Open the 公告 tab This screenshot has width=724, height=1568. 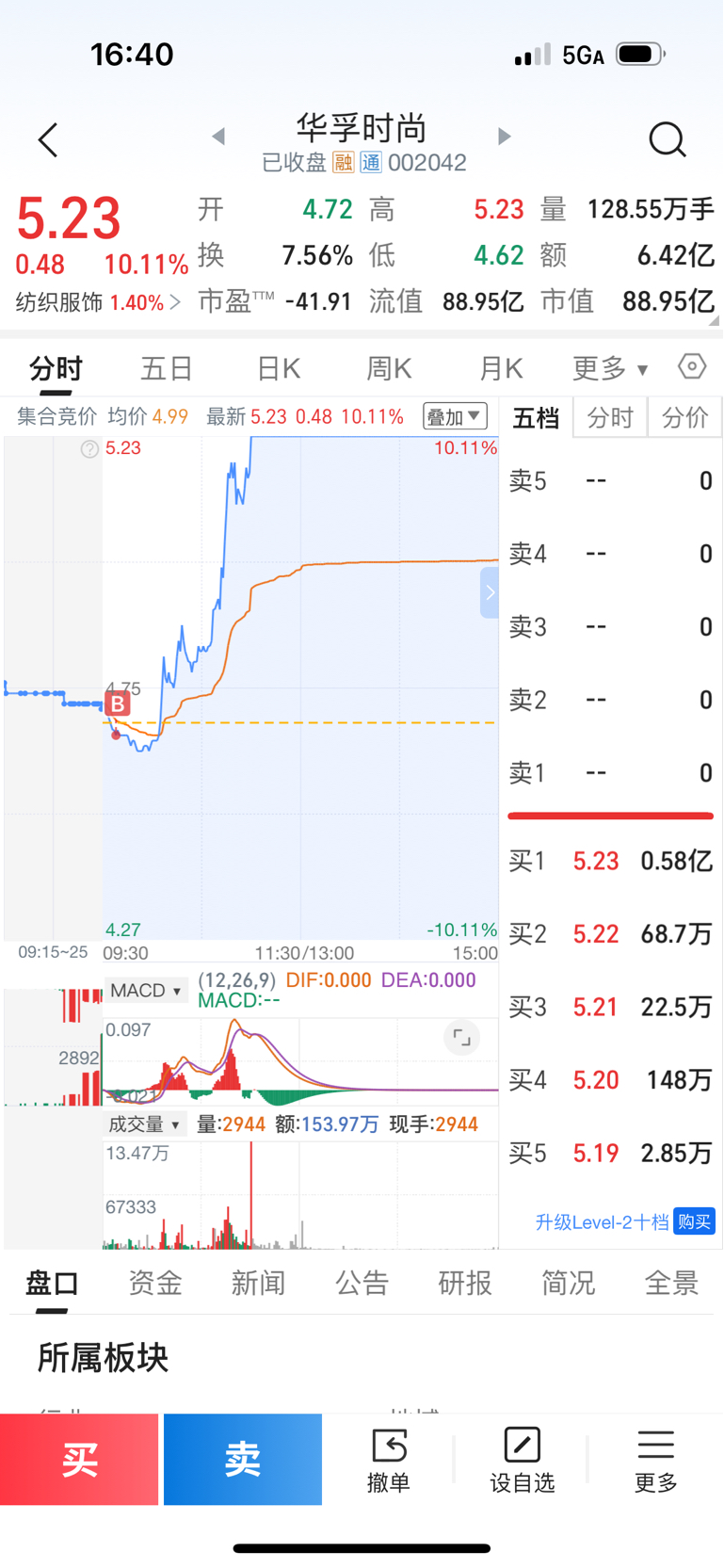click(362, 1283)
